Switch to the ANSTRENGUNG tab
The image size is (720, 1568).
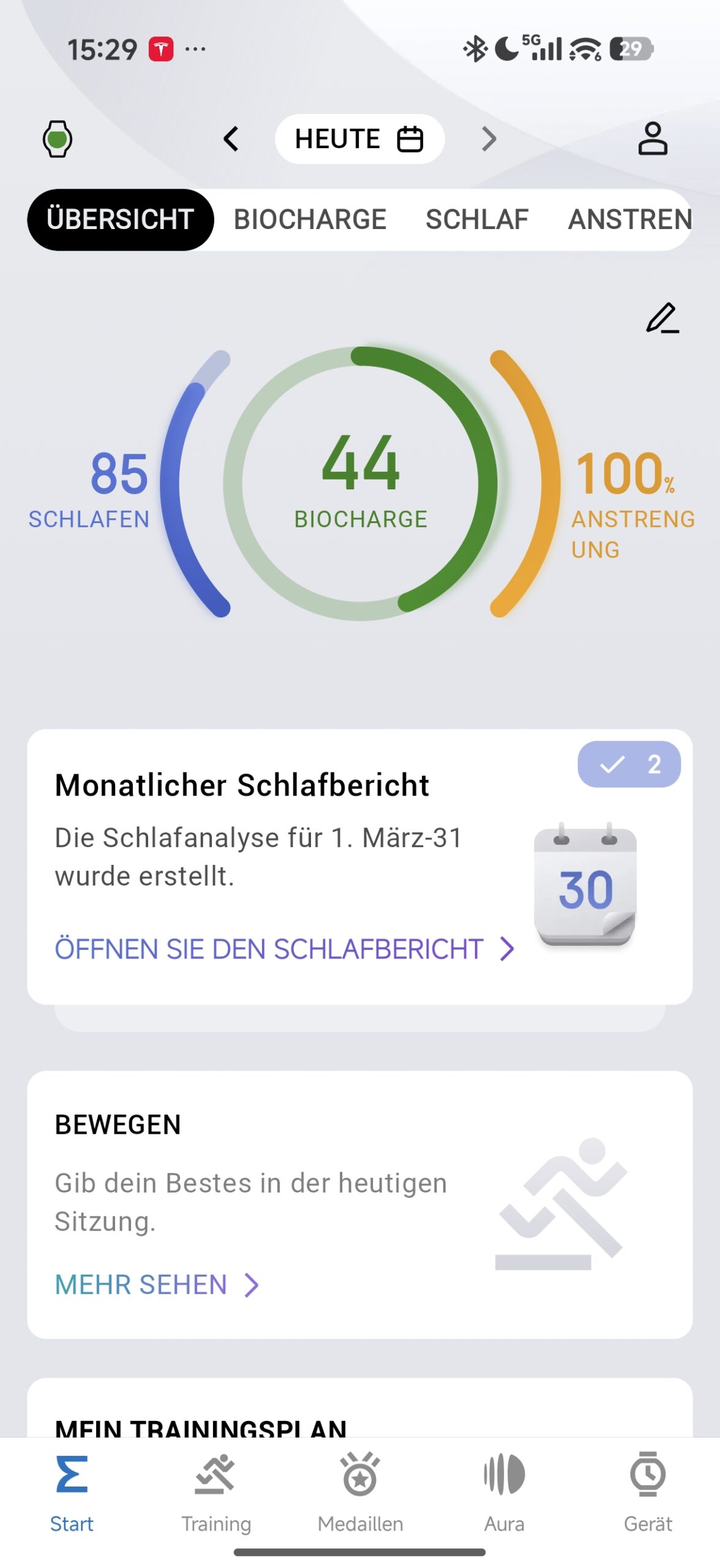click(629, 219)
